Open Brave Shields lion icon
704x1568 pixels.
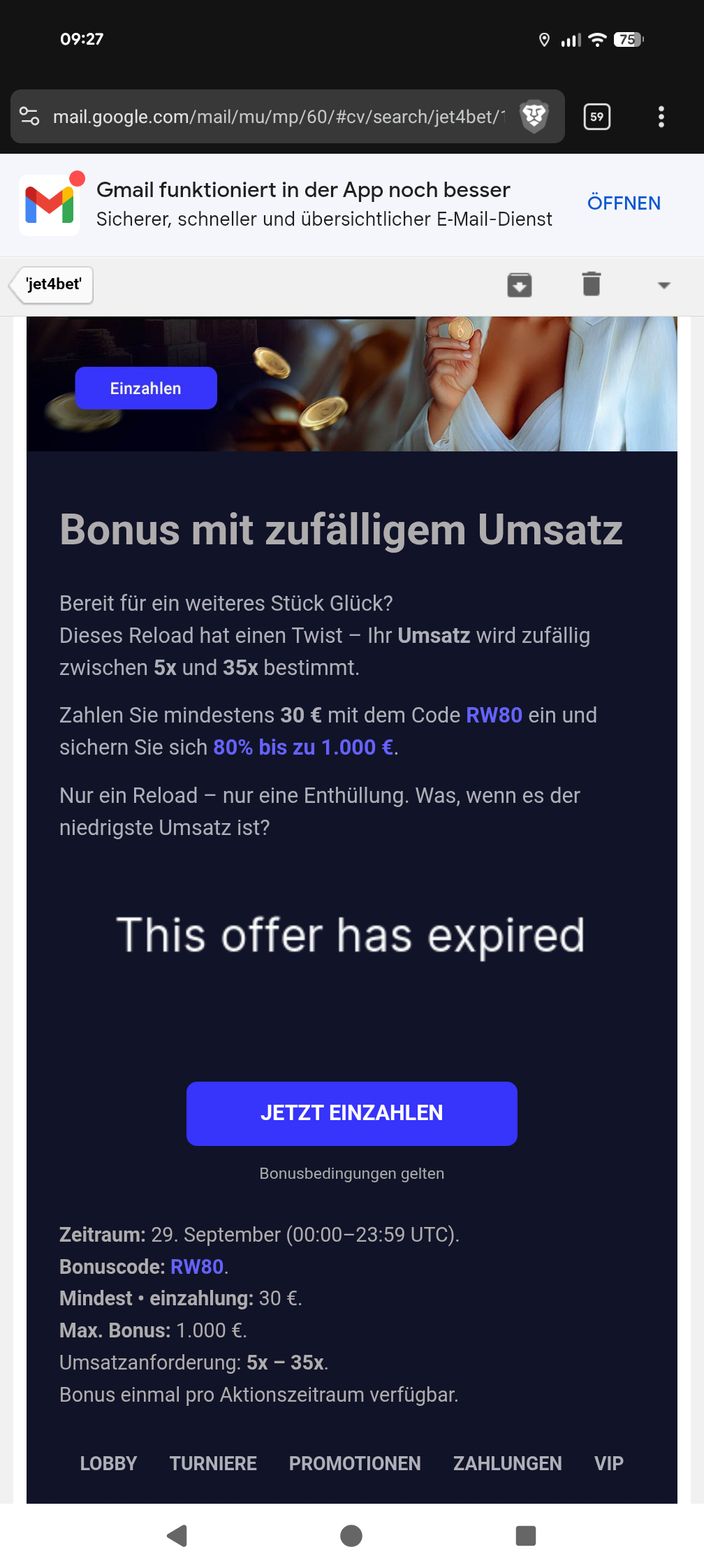(x=534, y=116)
